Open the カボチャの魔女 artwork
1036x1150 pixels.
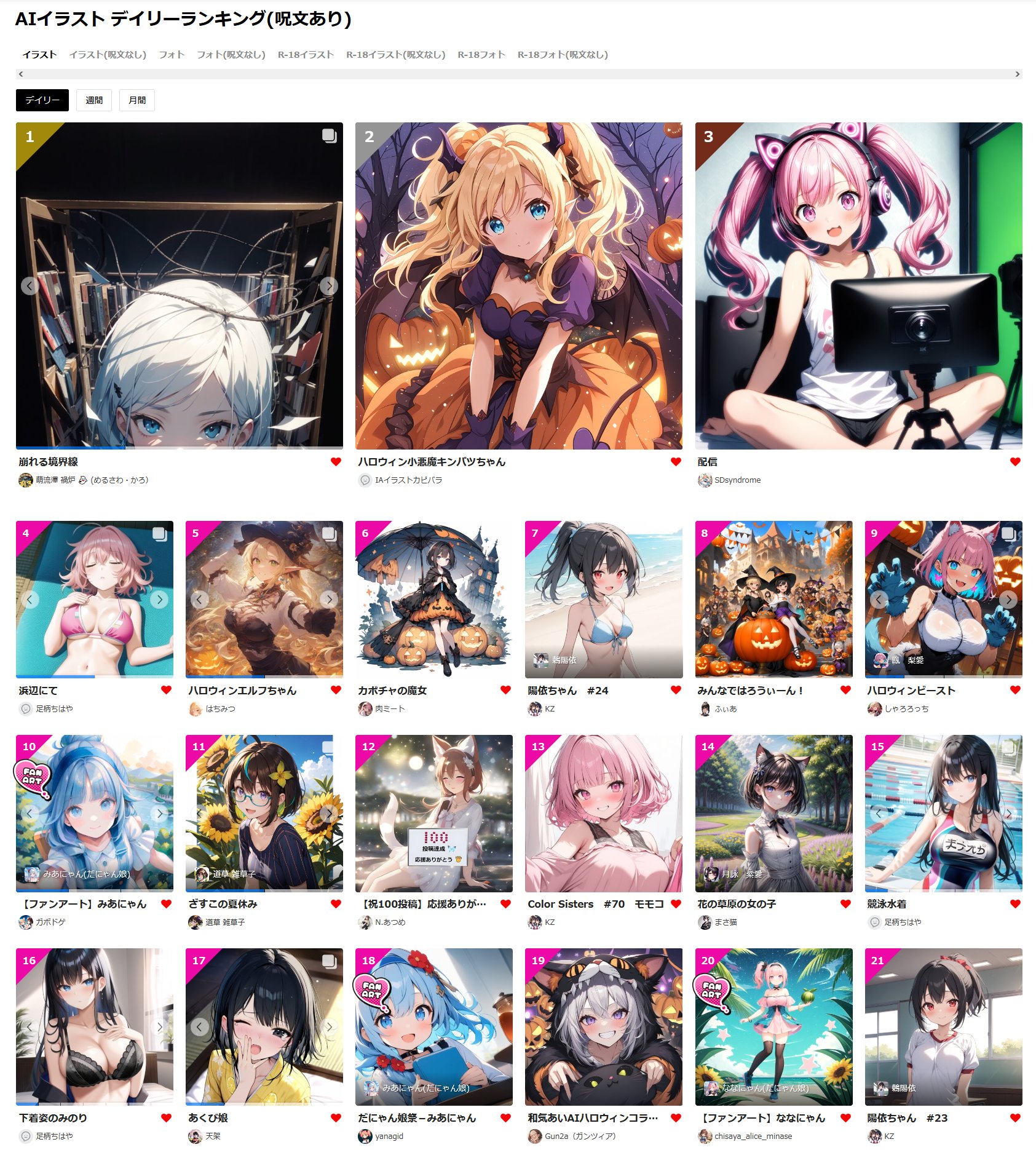pyautogui.click(x=433, y=600)
